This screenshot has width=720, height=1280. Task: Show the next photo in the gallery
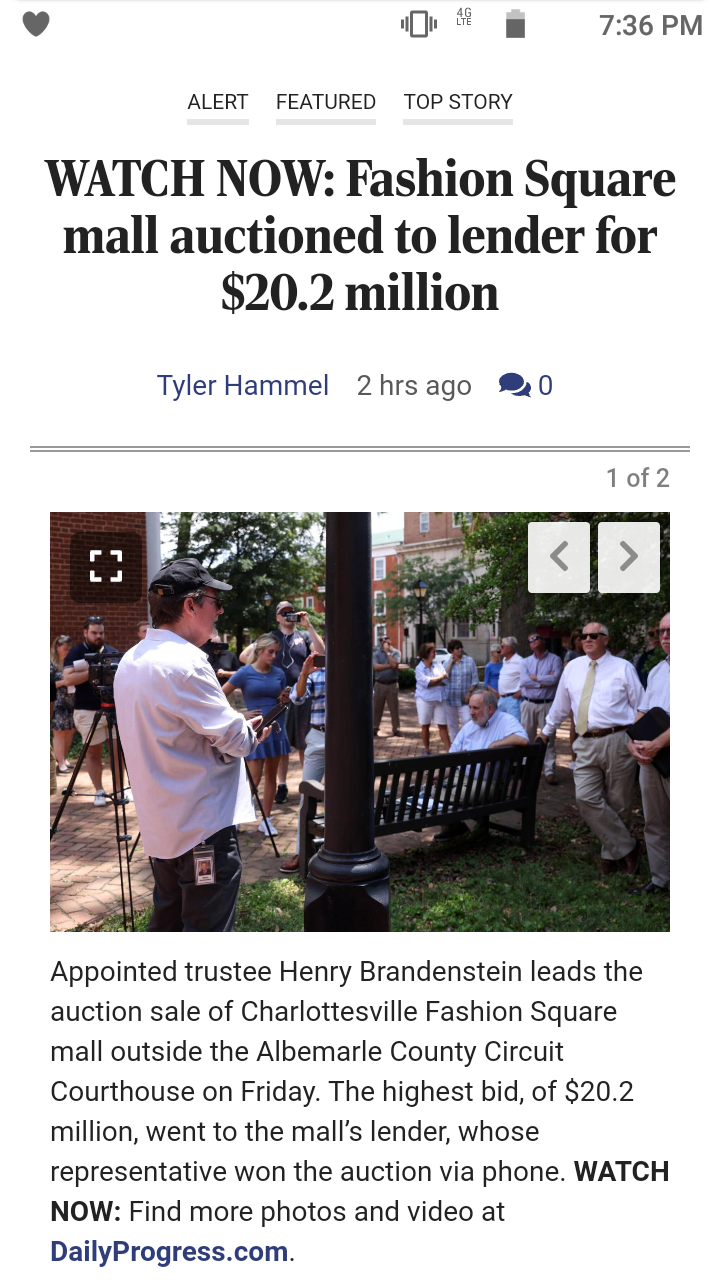coord(629,557)
